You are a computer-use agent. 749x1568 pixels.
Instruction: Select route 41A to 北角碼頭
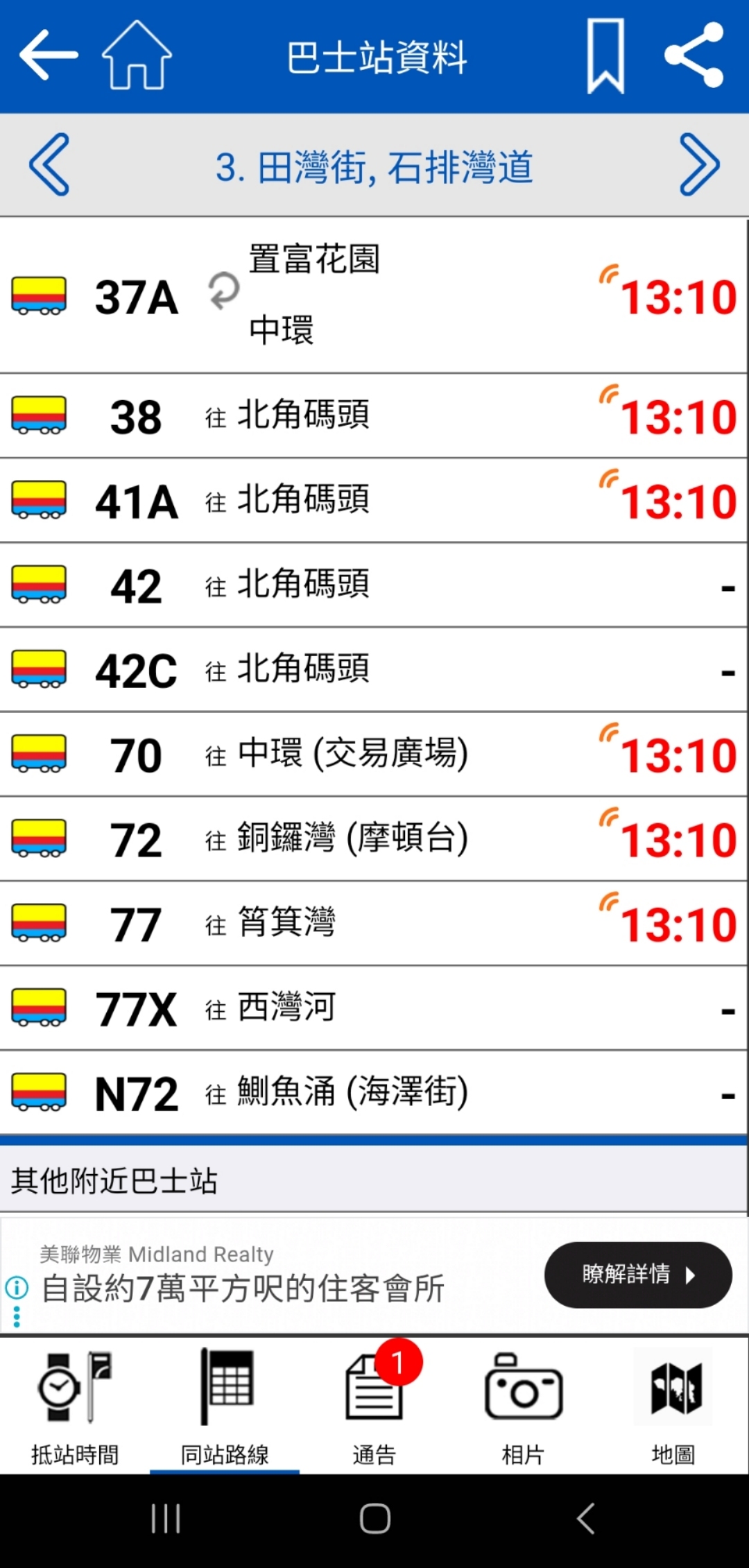[x=373, y=501]
